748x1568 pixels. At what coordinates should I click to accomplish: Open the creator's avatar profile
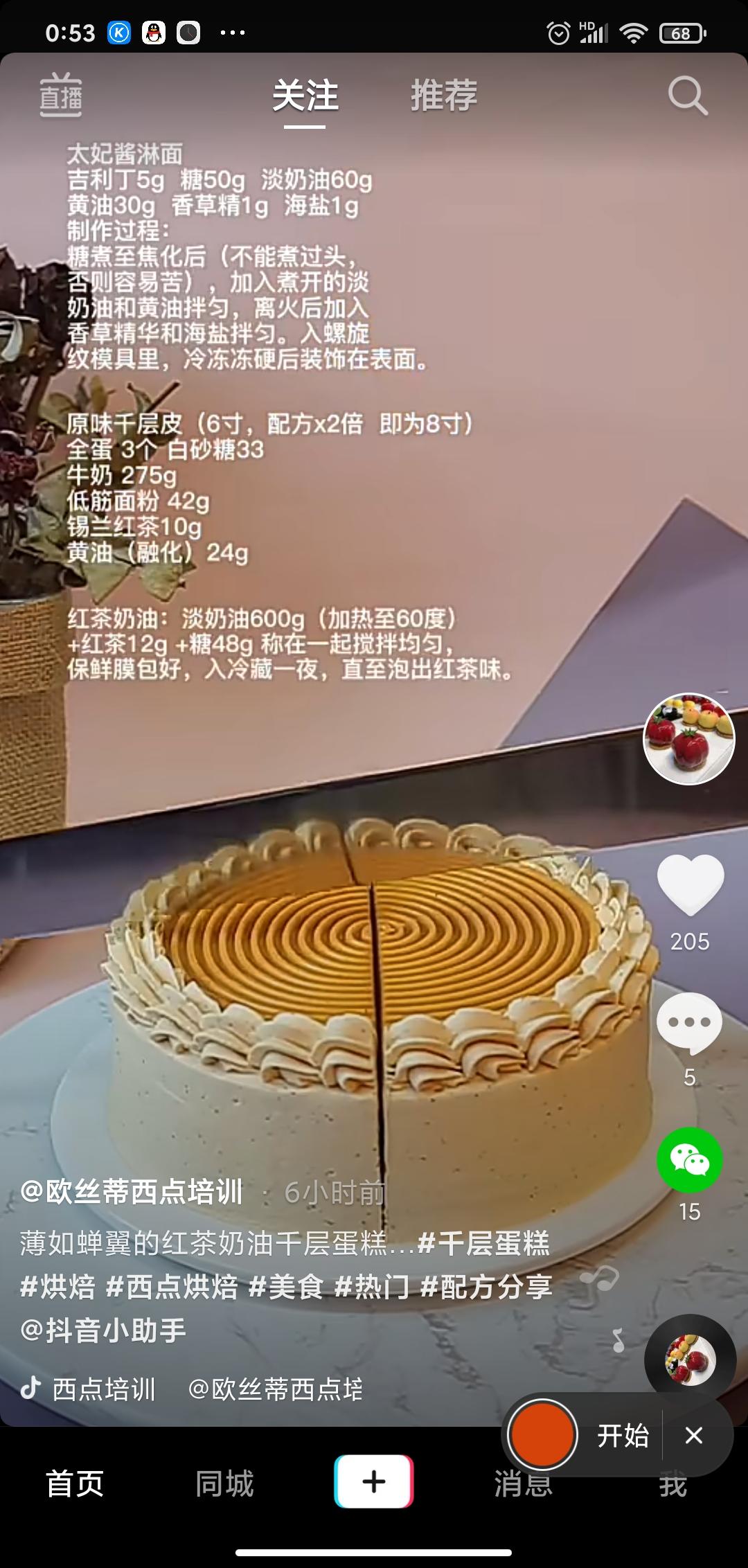[x=688, y=738]
